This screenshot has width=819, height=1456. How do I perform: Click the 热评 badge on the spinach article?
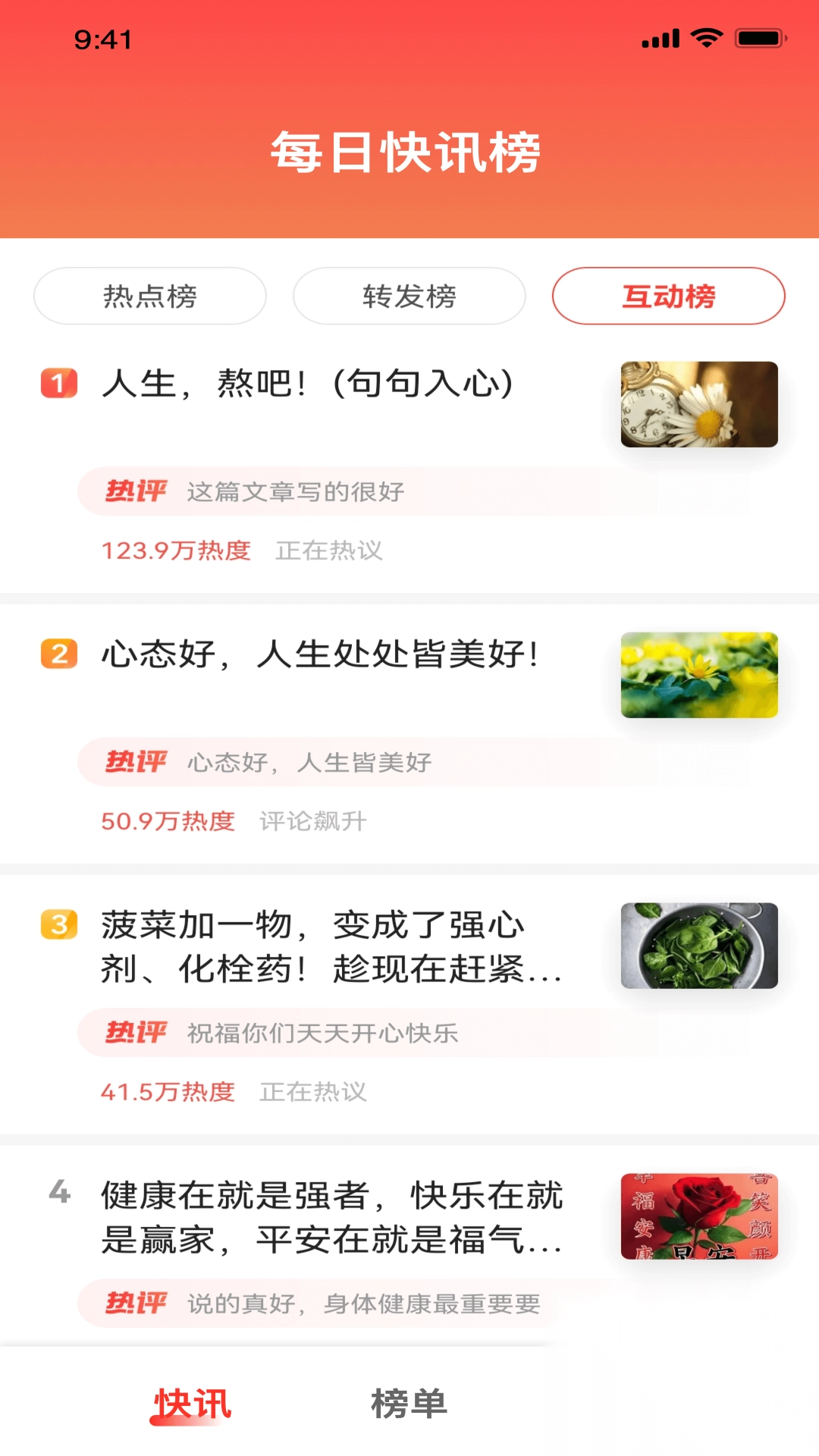click(134, 1033)
